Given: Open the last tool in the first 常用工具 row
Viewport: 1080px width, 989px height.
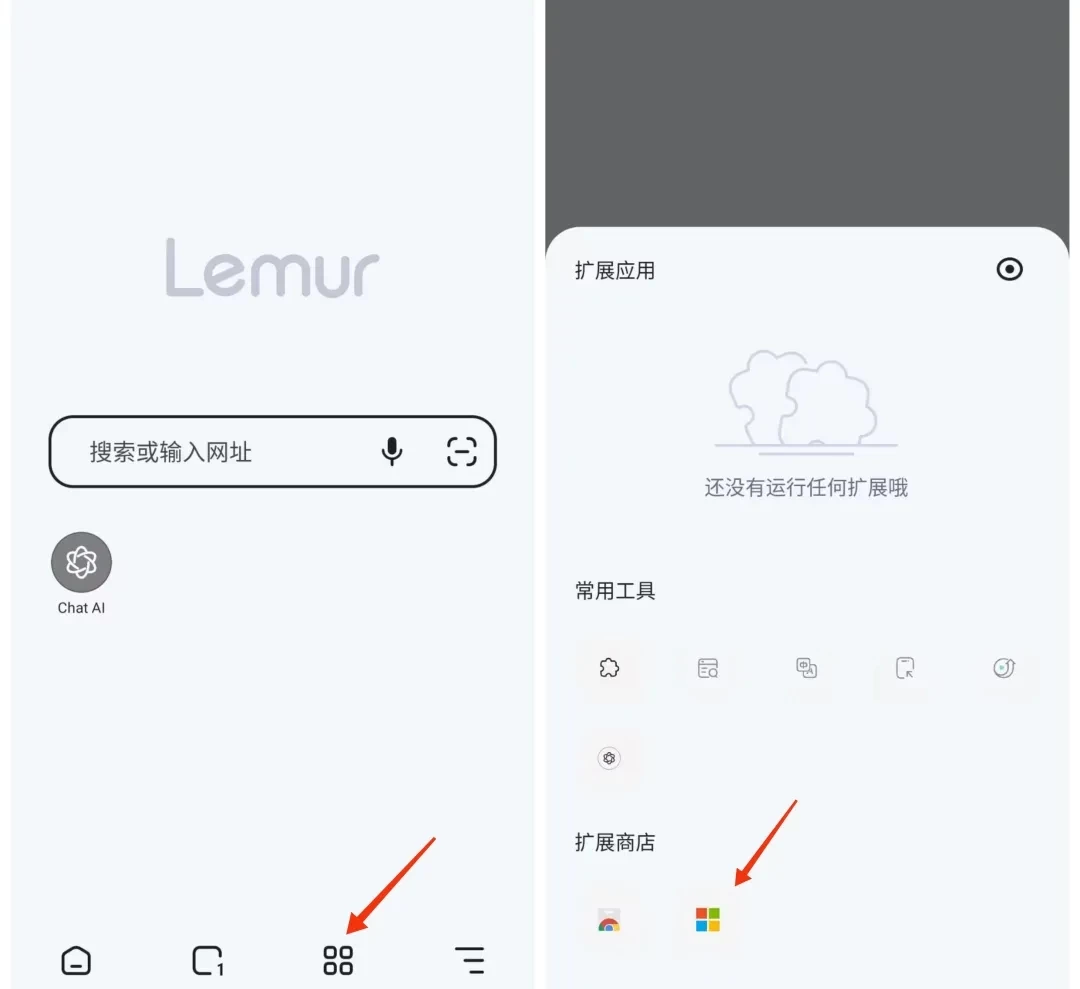Looking at the screenshot, I should [x=1004, y=668].
